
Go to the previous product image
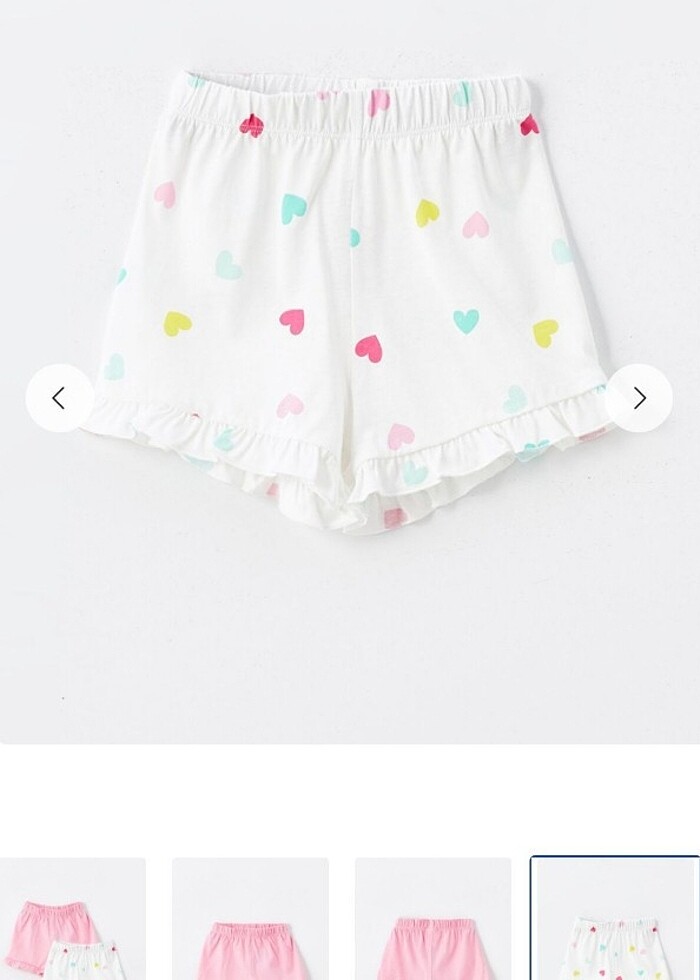pyautogui.click(x=59, y=398)
